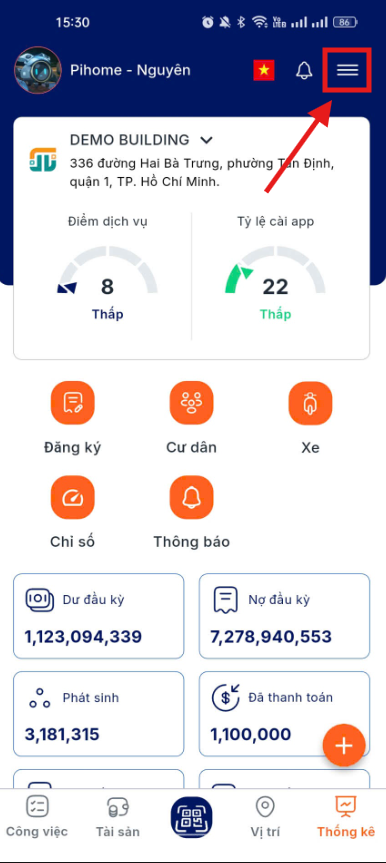
Task: Open the Chỉ số shortcut
Action: click(x=73, y=512)
